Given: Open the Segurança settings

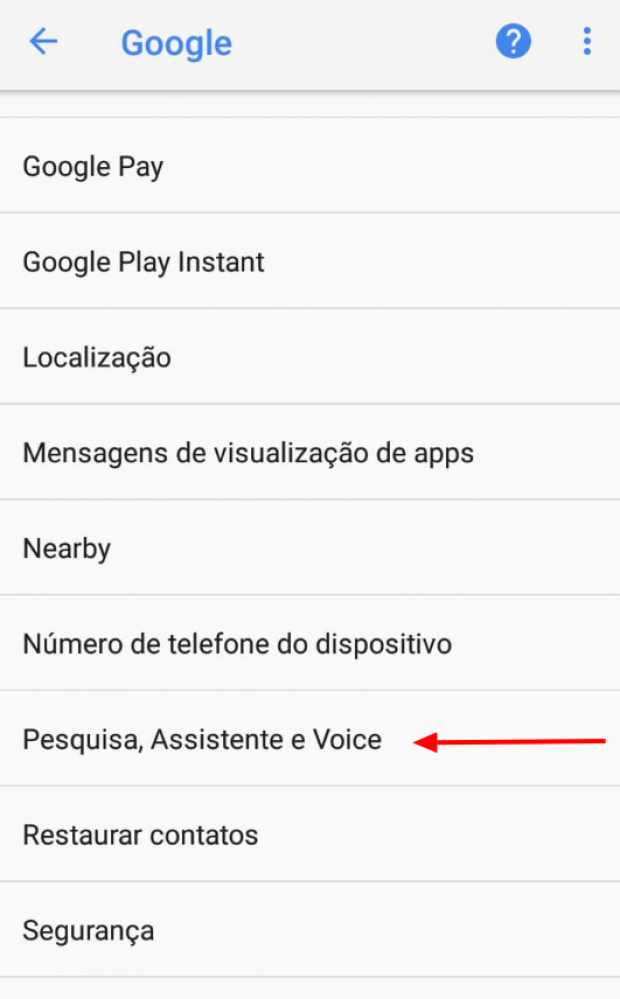Looking at the screenshot, I should [310, 930].
